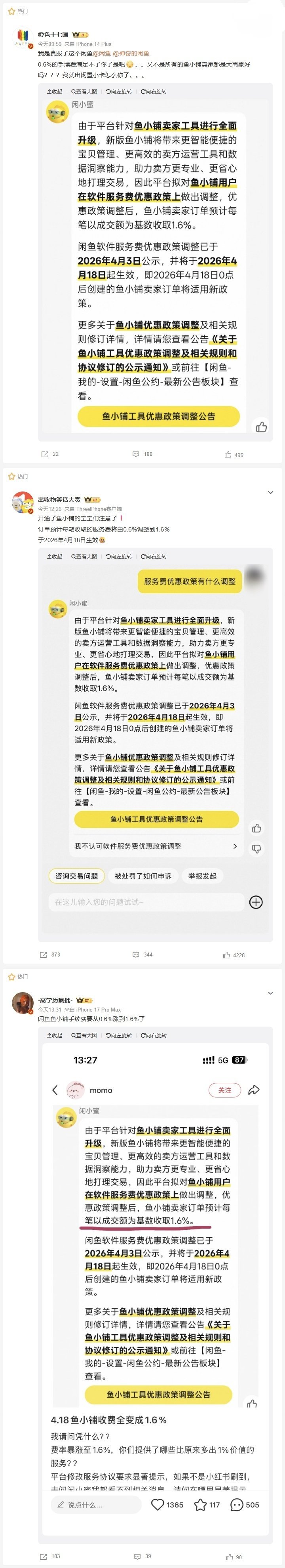View large image in 橙色十七画's post
This screenshot has height=1568, width=285.
click(x=84, y=91)
